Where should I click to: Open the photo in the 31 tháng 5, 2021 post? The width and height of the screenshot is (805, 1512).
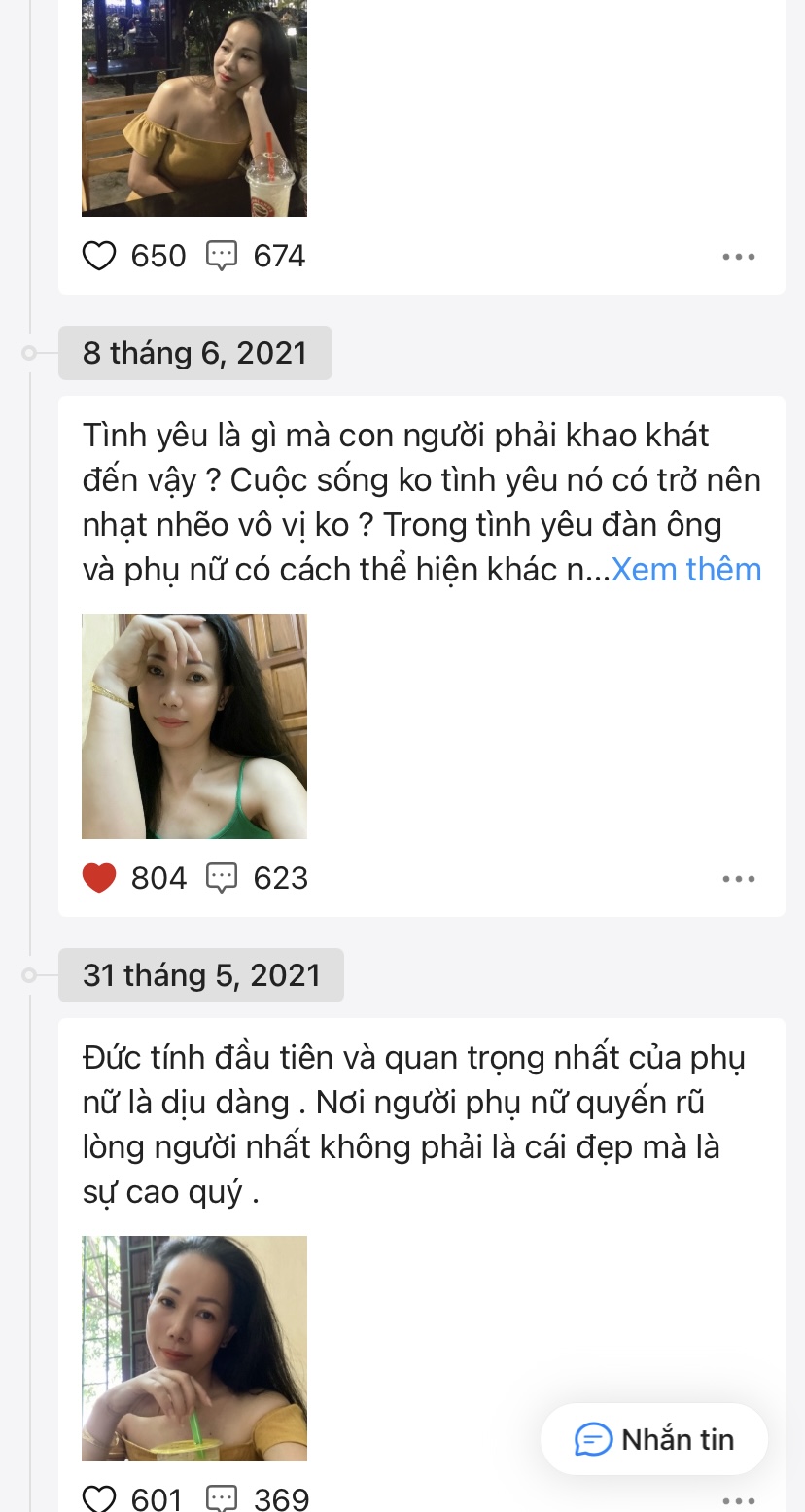pos(194,1349)
